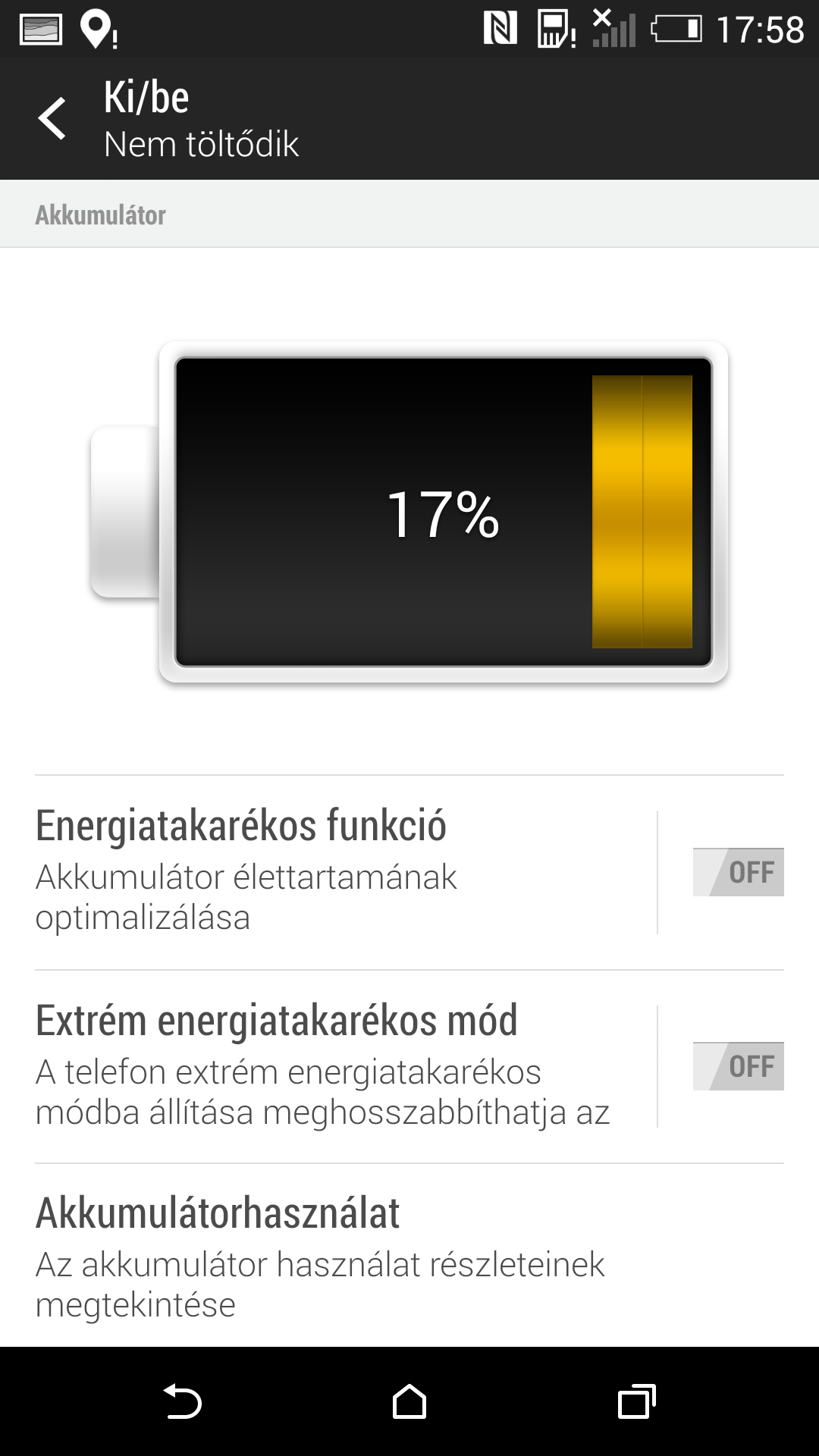Toggle the Energiatakarékos funkció switch
Viewport: 819px width, 1456px height.
tap(738, 872)
